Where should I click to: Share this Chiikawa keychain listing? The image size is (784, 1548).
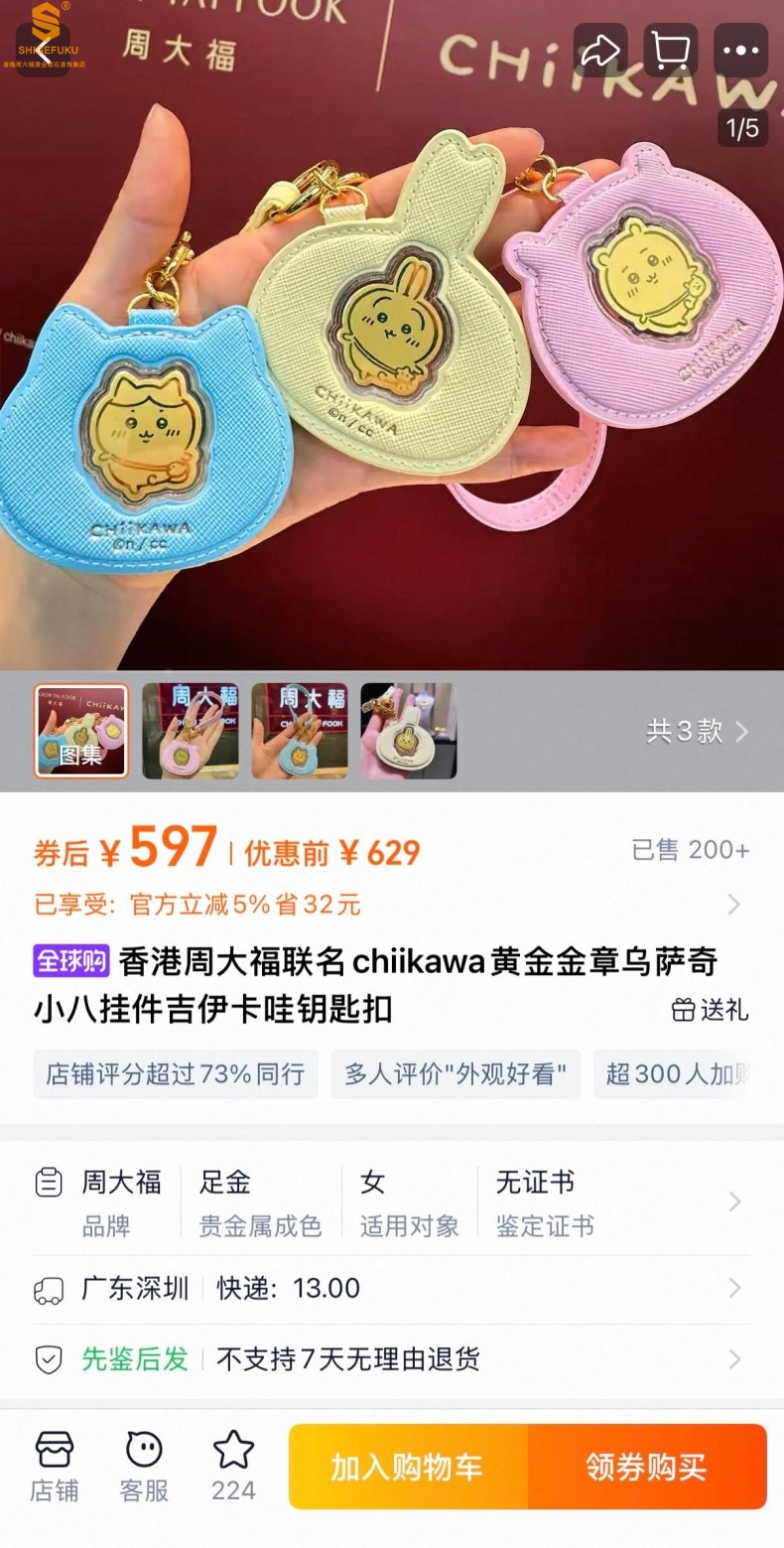pyautogui.click(x=599, y=50)
